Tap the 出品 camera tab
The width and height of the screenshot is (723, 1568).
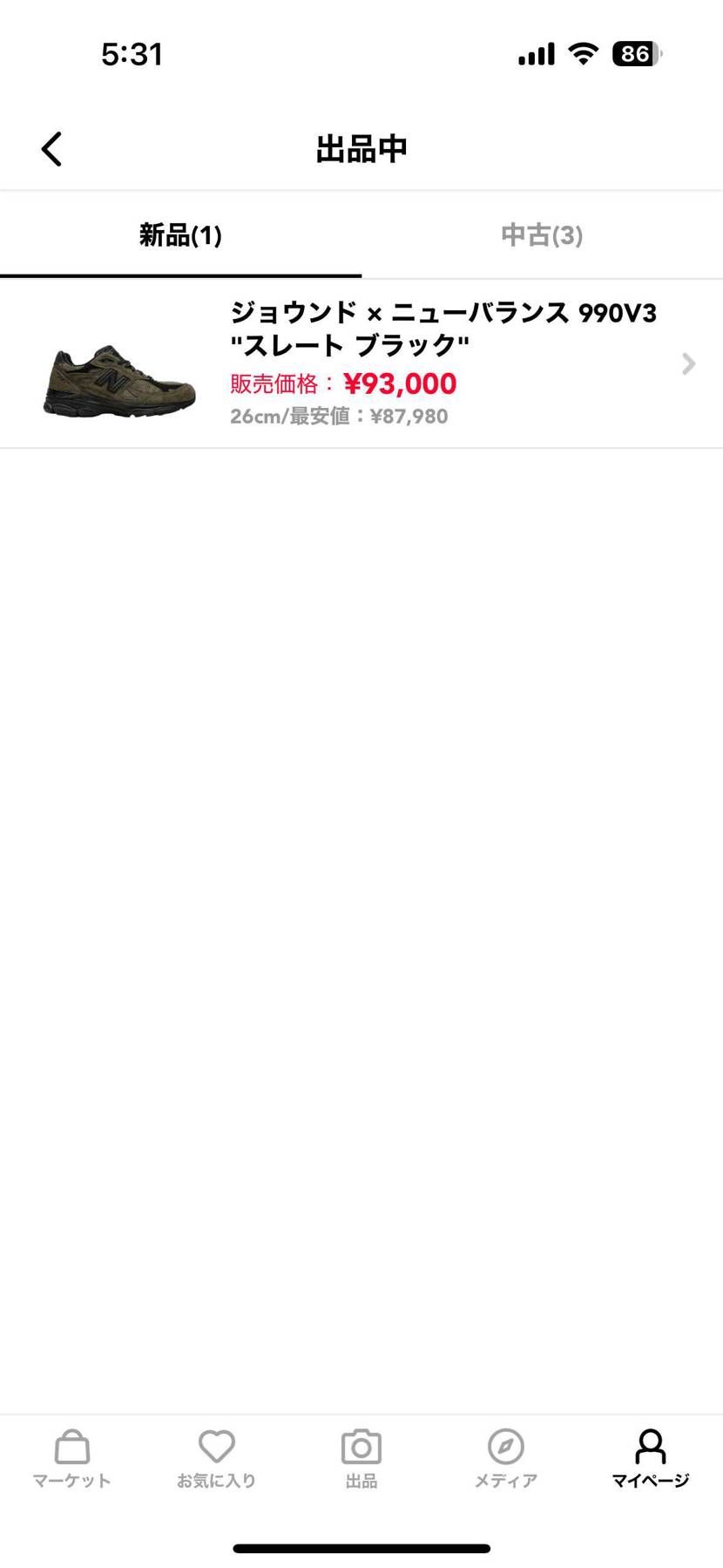pyautogui.click(x=361, y=1459)
